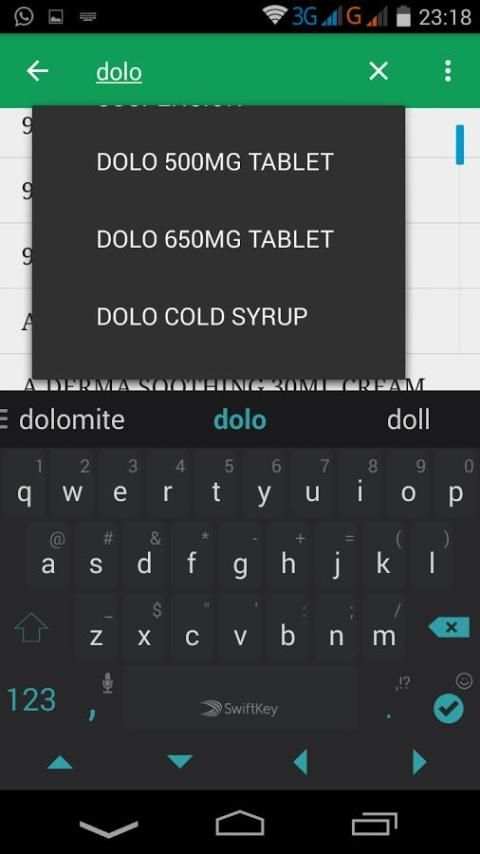480x854 pixels.
Task: Open the recent apps button
Action: point(374,824)
